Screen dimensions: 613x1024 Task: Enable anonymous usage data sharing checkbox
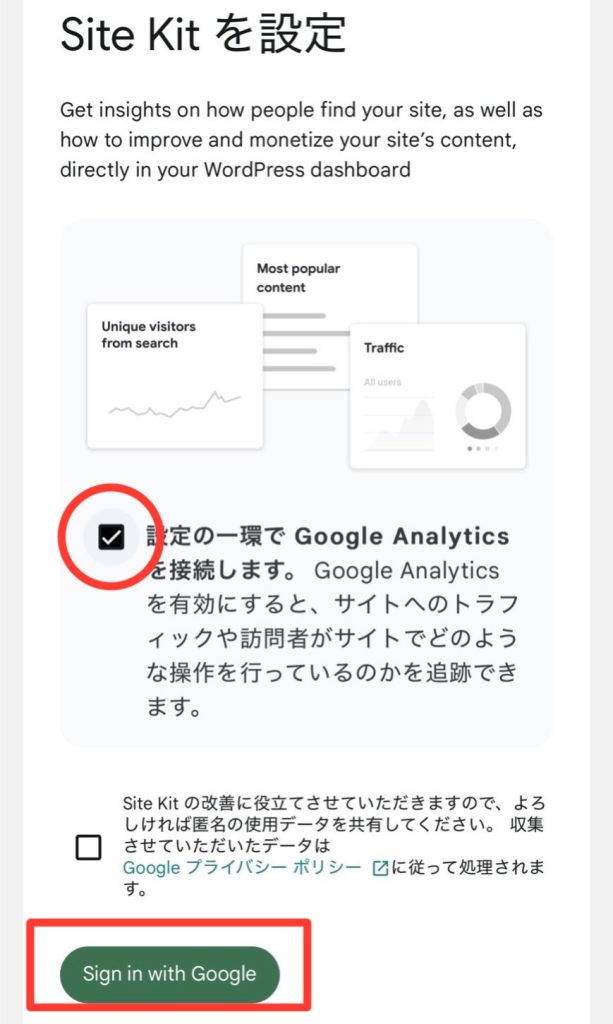click(x=88, y=848)
